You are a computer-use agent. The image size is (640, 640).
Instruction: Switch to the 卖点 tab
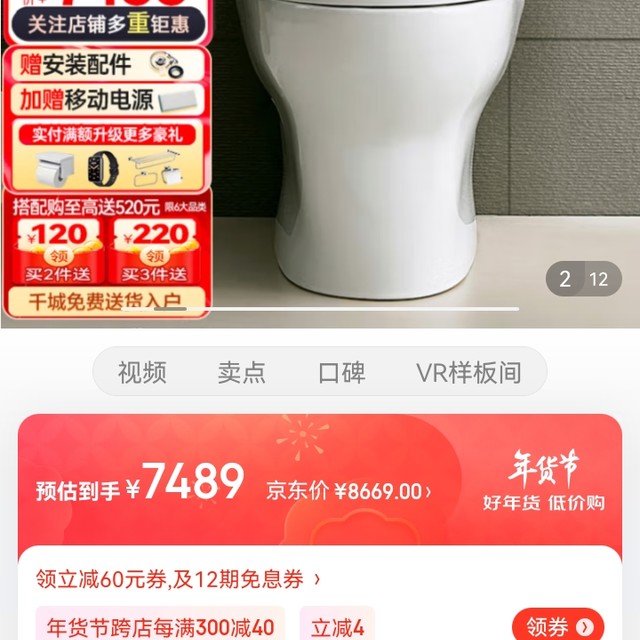(242, 373)
